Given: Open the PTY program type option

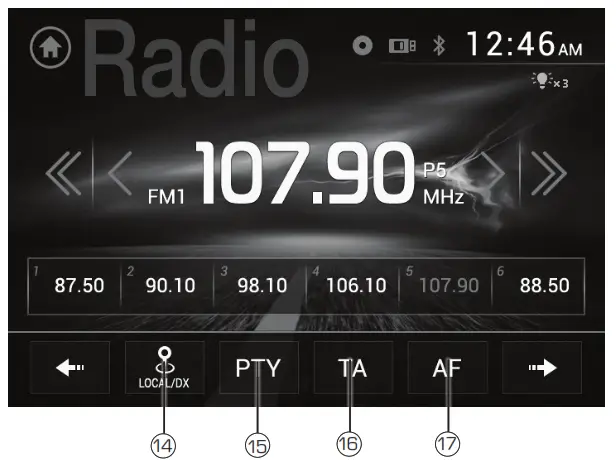Looking at the screenshot, I should [258, 368].
